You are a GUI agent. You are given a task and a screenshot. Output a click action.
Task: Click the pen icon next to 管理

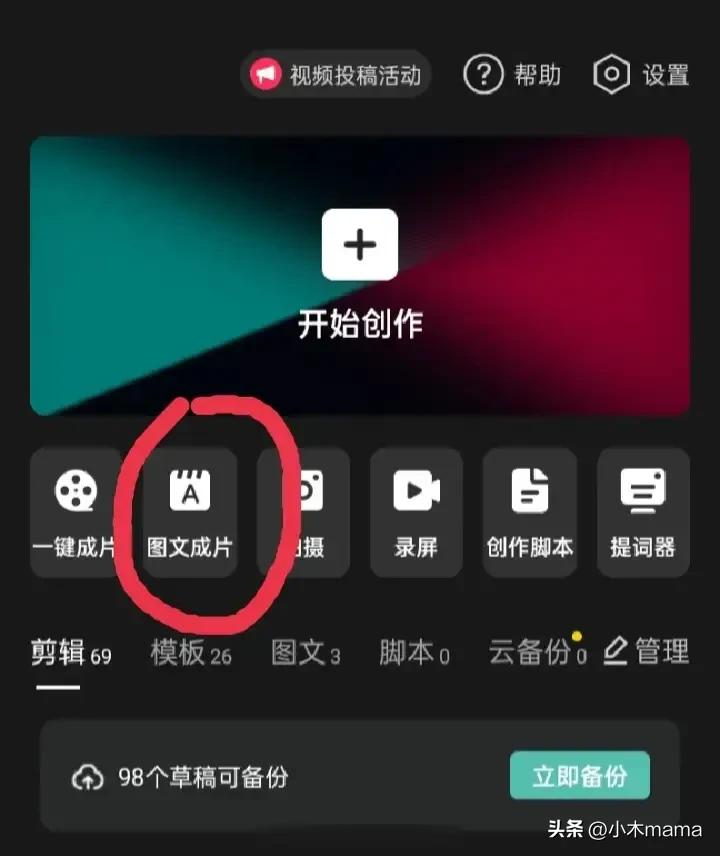tap(617, 651)
